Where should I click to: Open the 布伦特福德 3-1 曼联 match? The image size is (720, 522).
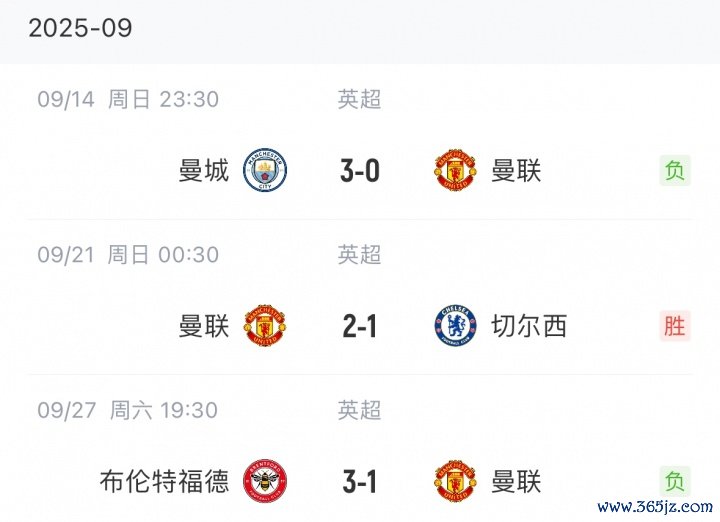360,481
